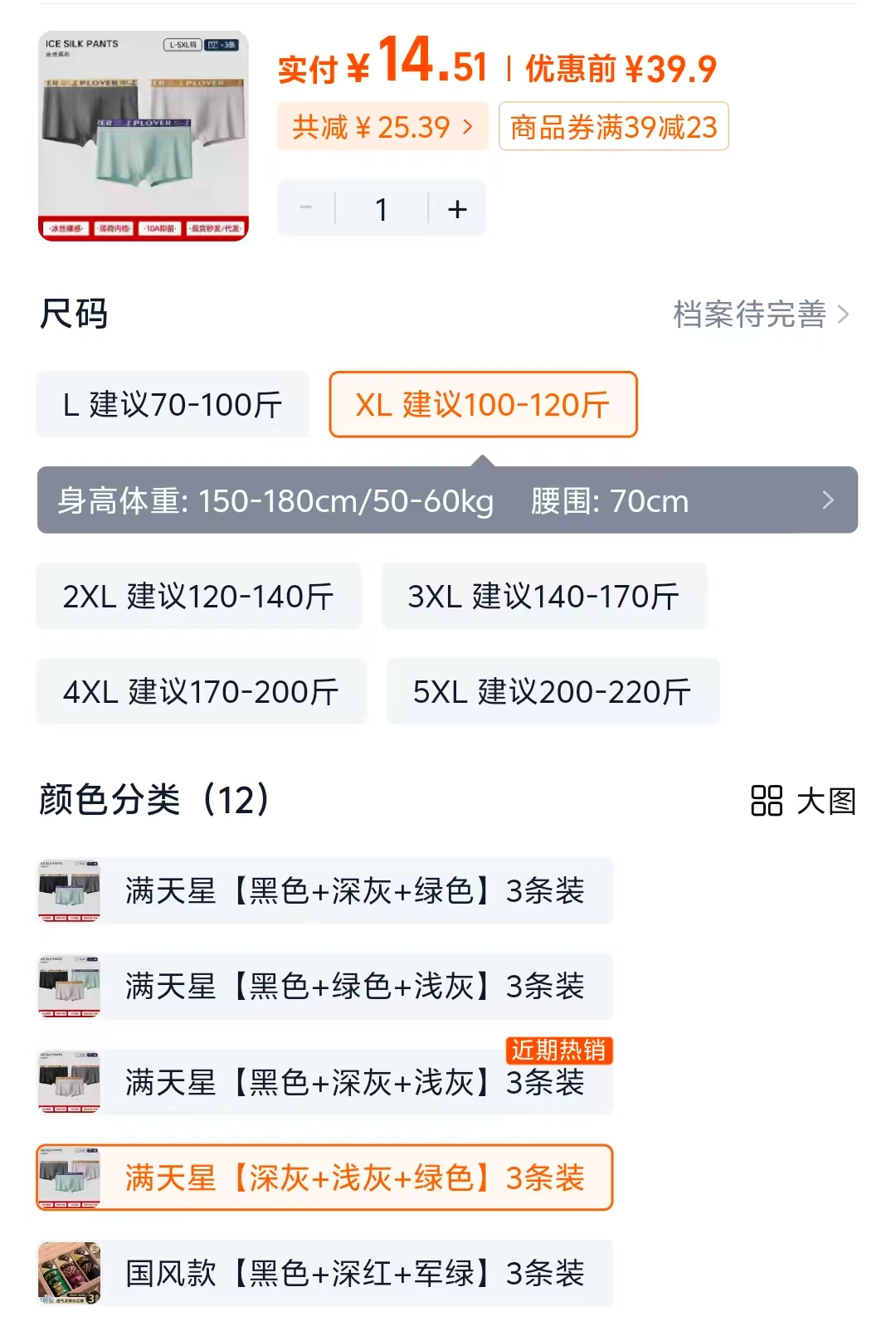Viewport: 896px width, 1331px height.
Task: Select size L 建议70-100斤
Action: (173, 405)
